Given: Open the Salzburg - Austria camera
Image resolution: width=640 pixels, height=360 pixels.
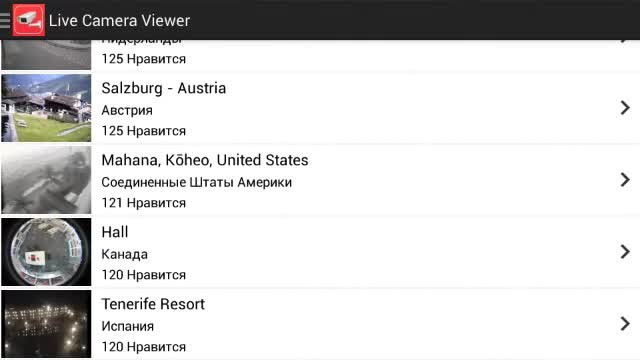Looking at the screenshot, I should tap(320, 108).
